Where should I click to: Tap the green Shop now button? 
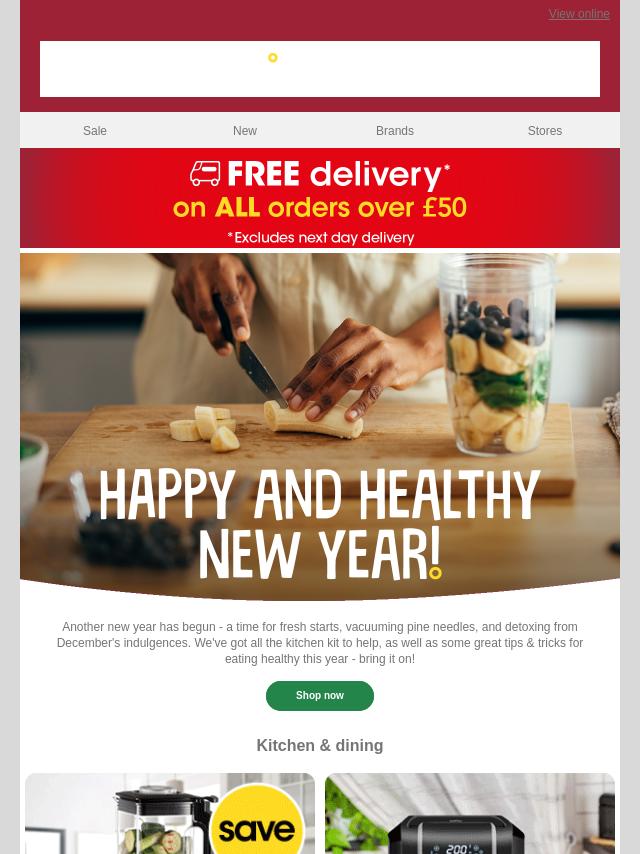[x=320, y=696]
